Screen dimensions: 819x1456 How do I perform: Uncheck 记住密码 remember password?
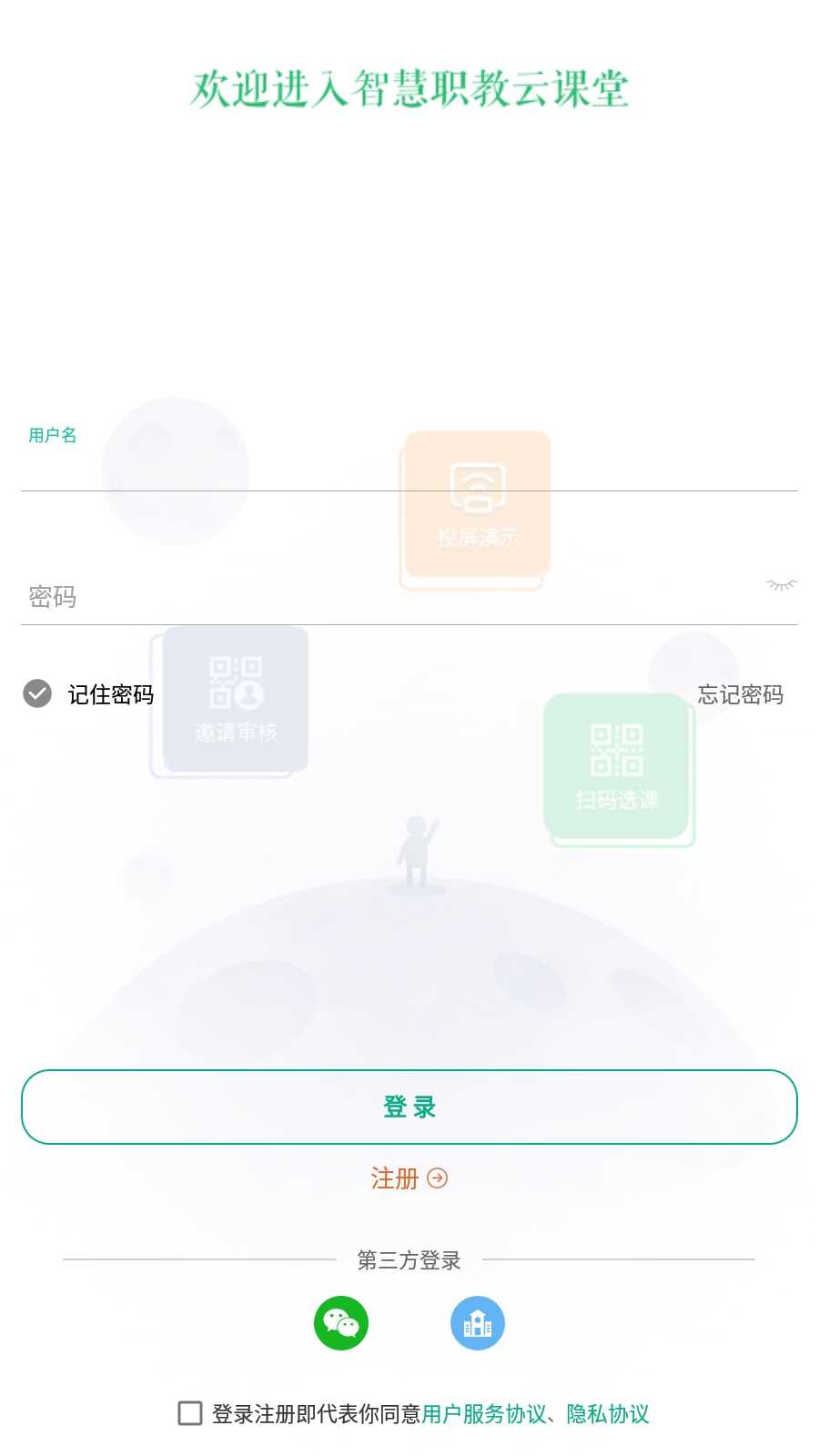pos(37,693)
